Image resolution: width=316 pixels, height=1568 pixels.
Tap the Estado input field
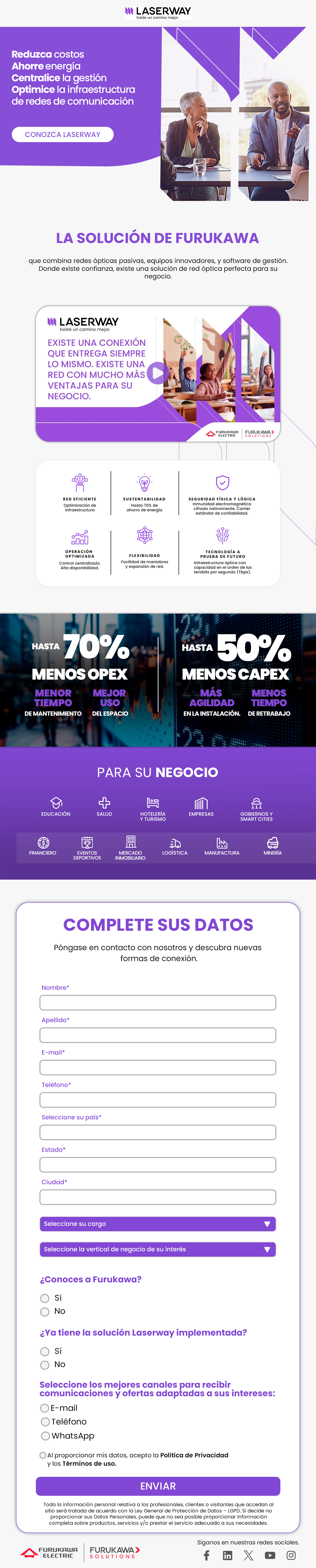tap(158, 1165)
